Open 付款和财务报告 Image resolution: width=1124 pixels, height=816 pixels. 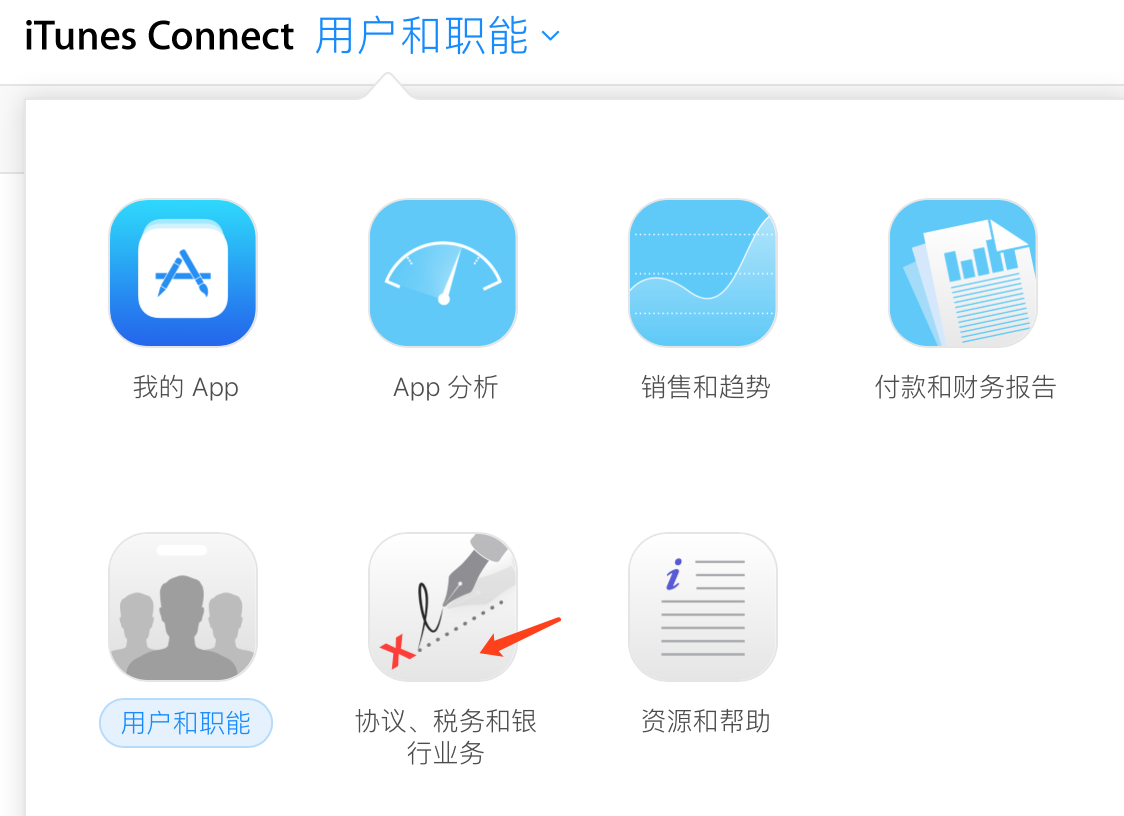[x=963, y=273]
